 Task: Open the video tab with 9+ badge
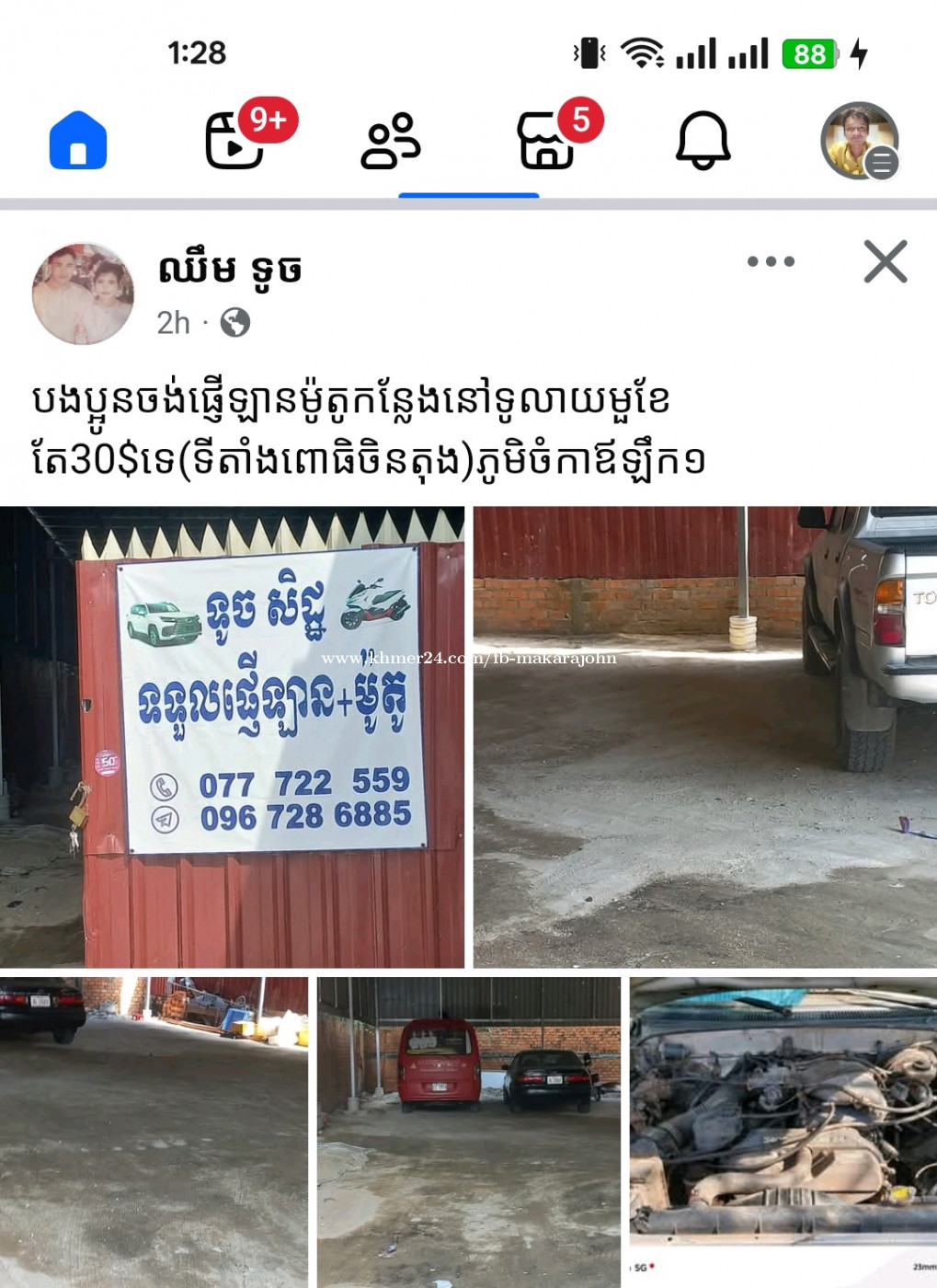coord(234,141)
